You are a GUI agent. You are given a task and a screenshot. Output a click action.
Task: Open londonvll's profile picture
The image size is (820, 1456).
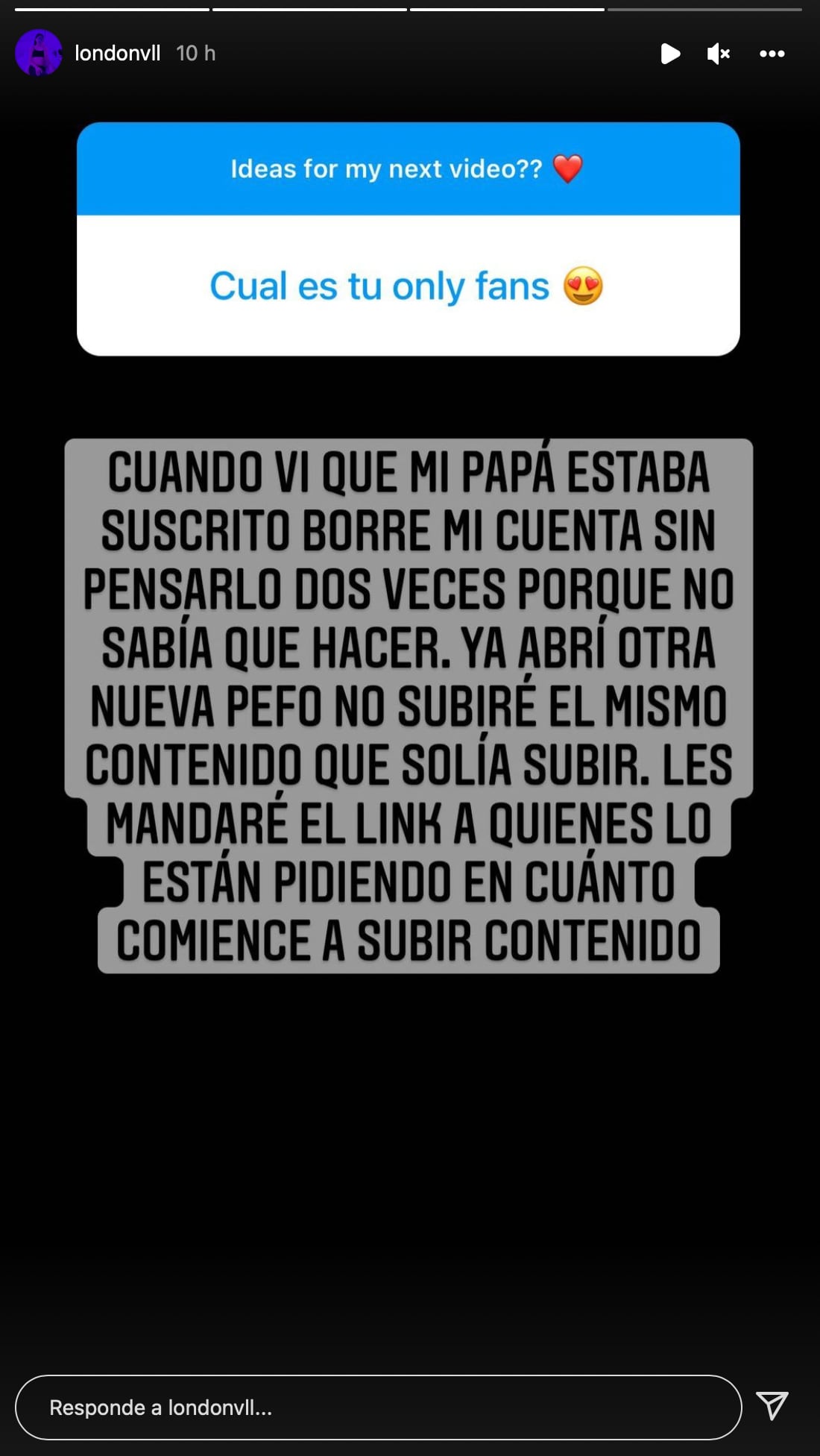[x=38, y=53]
